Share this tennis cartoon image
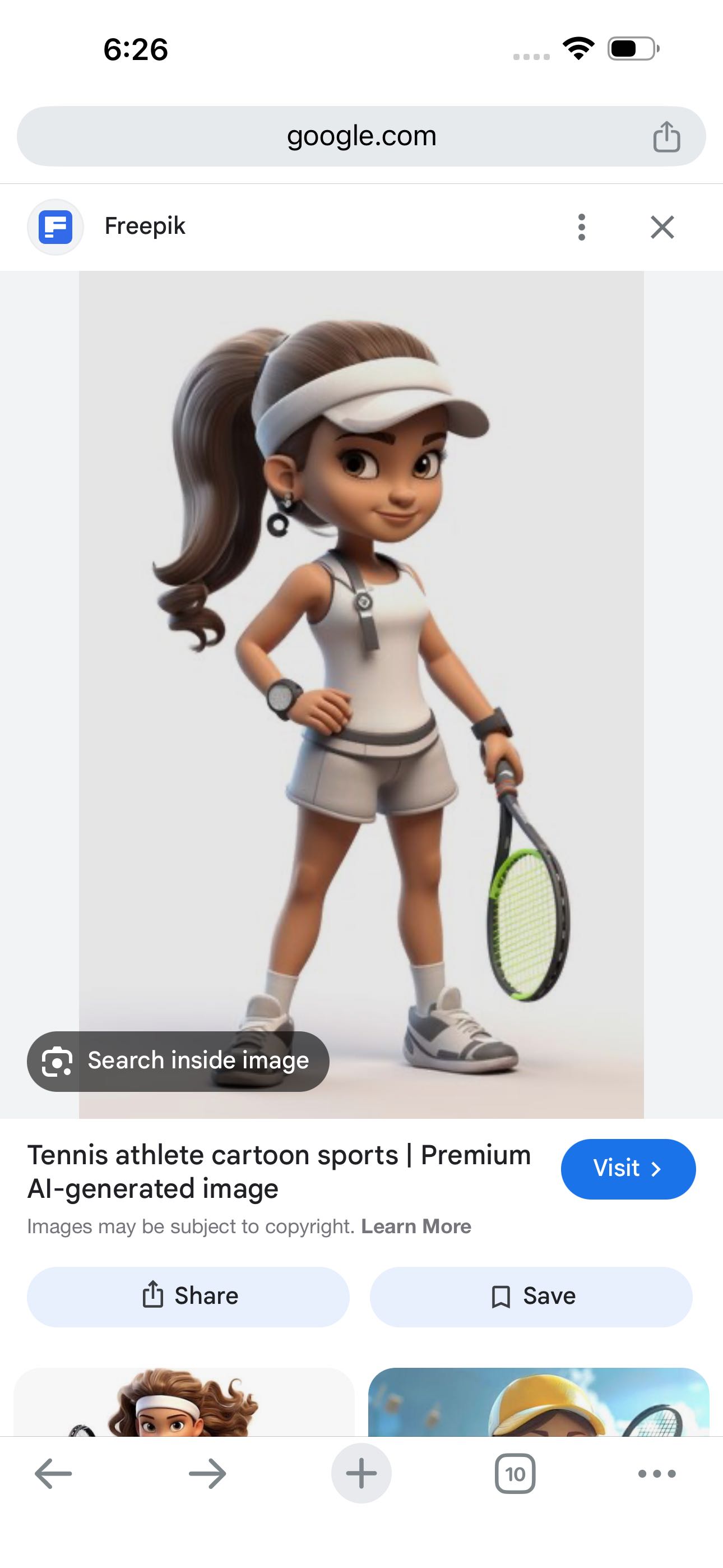The width and height of the screenshot is (723, 1568). pyautogui.click(x=188, y=1296)
